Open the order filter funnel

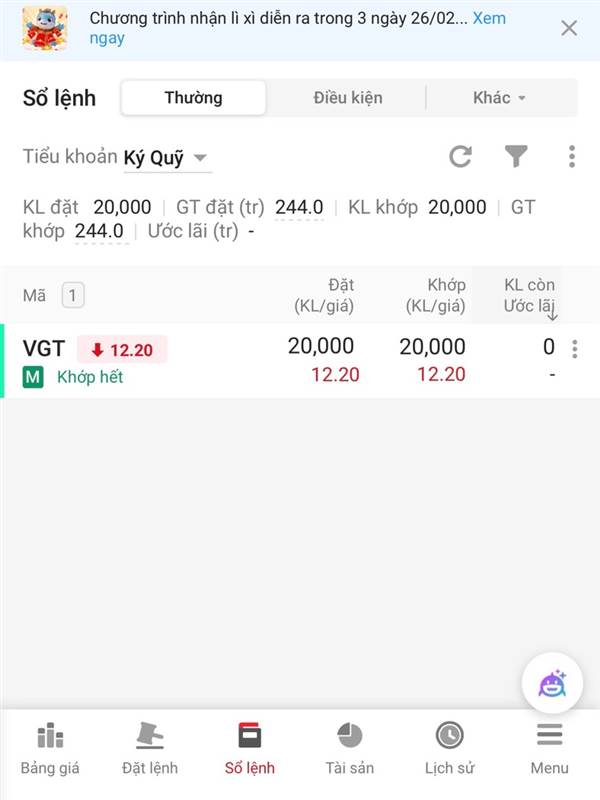pos(516,156)
